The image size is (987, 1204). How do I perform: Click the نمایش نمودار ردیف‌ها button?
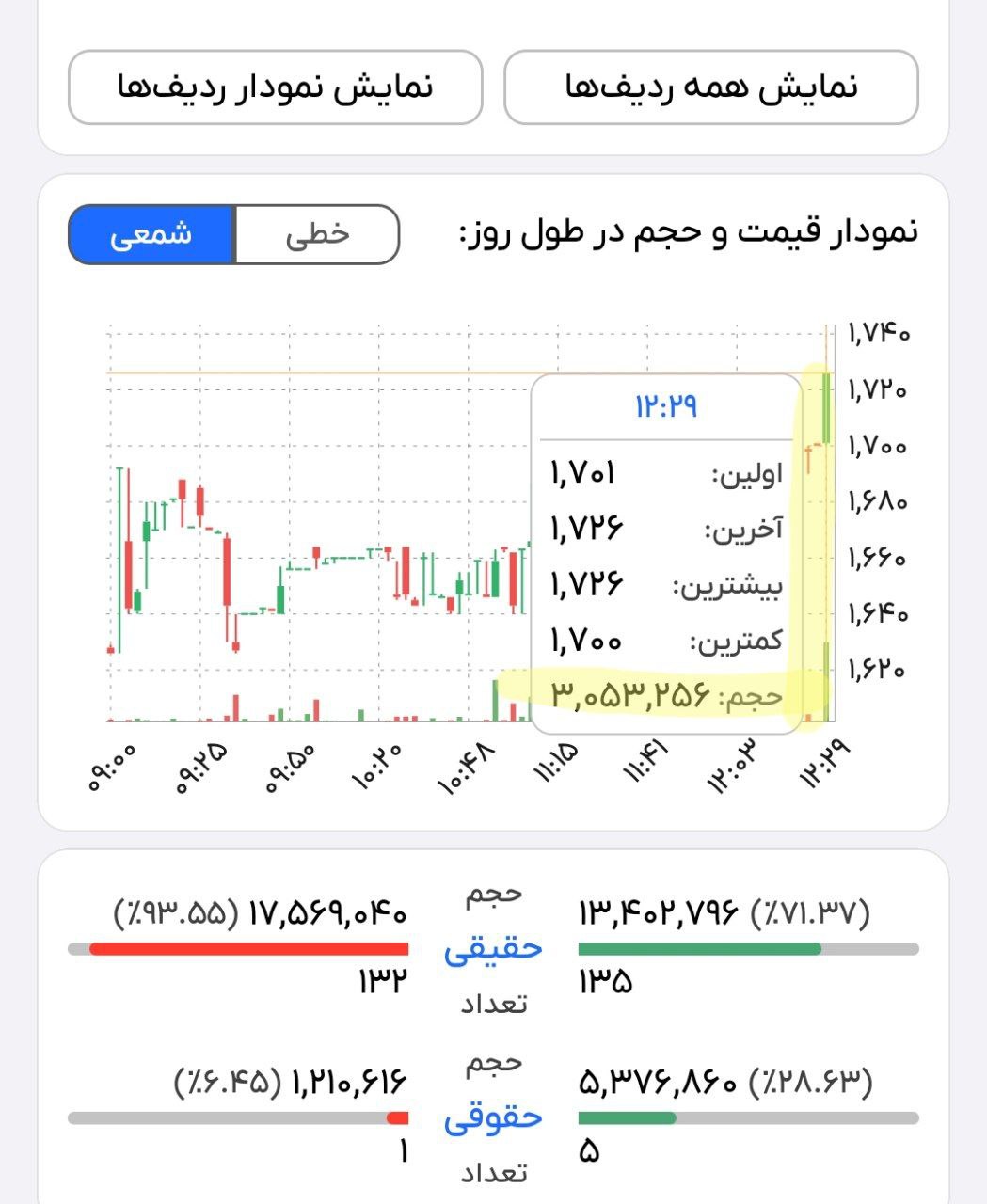click(273, 86)
